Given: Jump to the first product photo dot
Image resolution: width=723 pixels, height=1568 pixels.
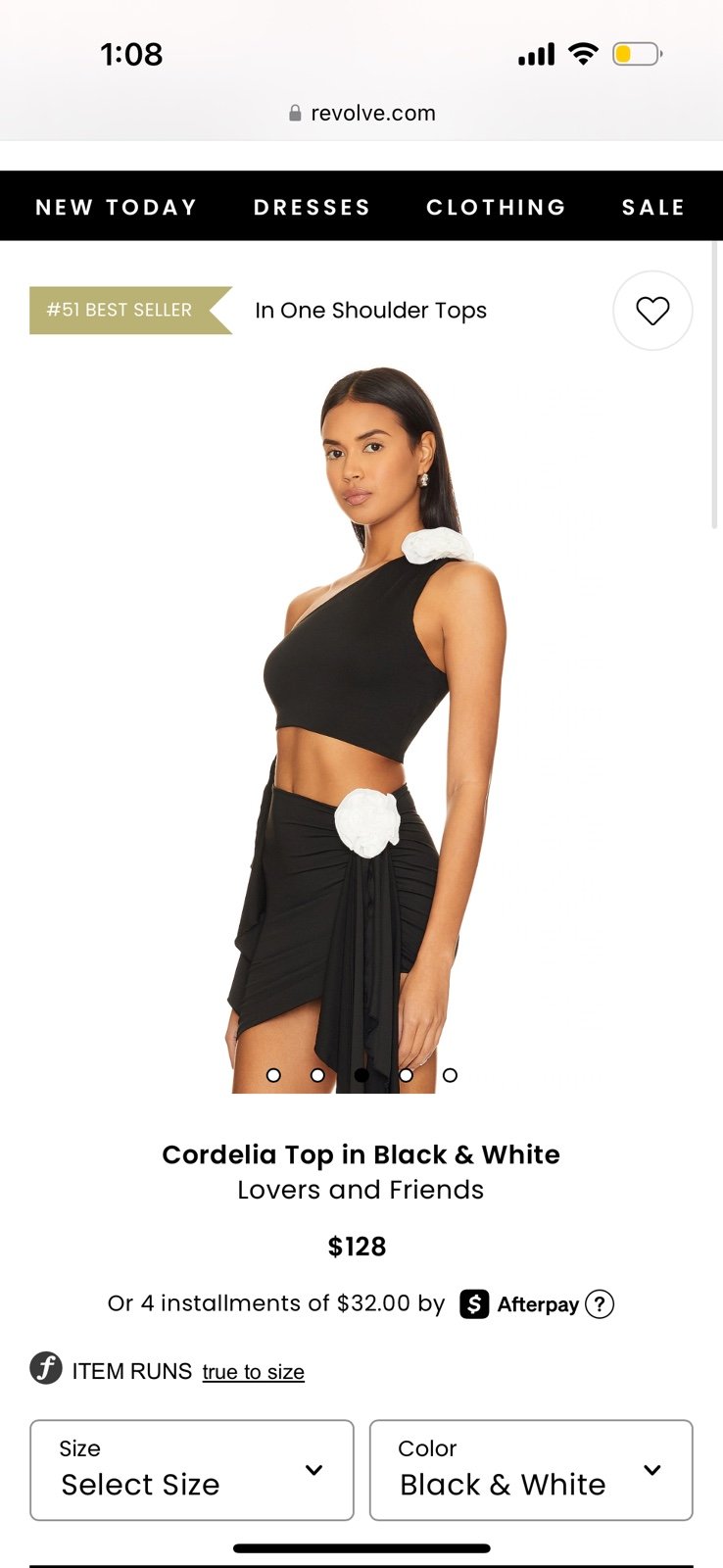Looking at the screenshot, I should tap(273, 1075).
